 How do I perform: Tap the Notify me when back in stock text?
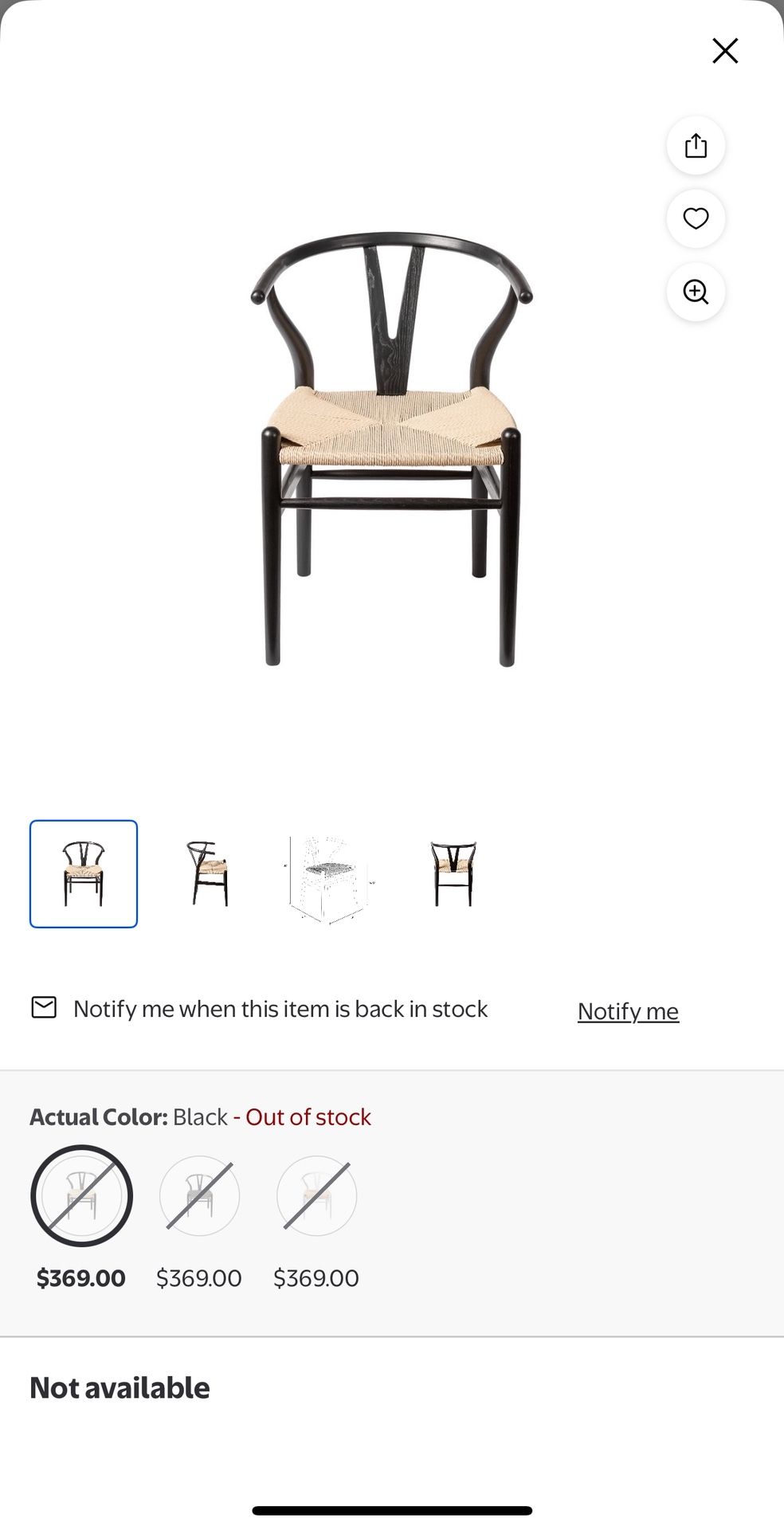point(280,1007)
